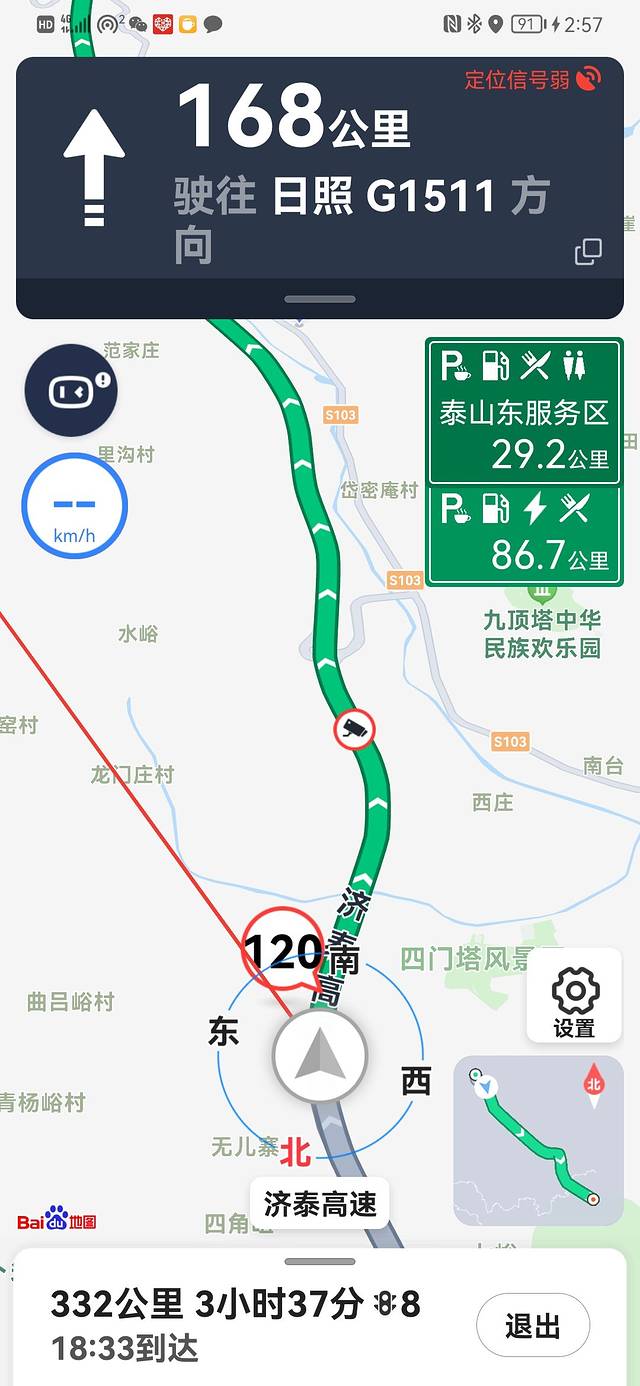Viewport: 640px width, 1386px height.
Task: Open 泰山东服务区 service area card
Action: click(x=525, y=411)
